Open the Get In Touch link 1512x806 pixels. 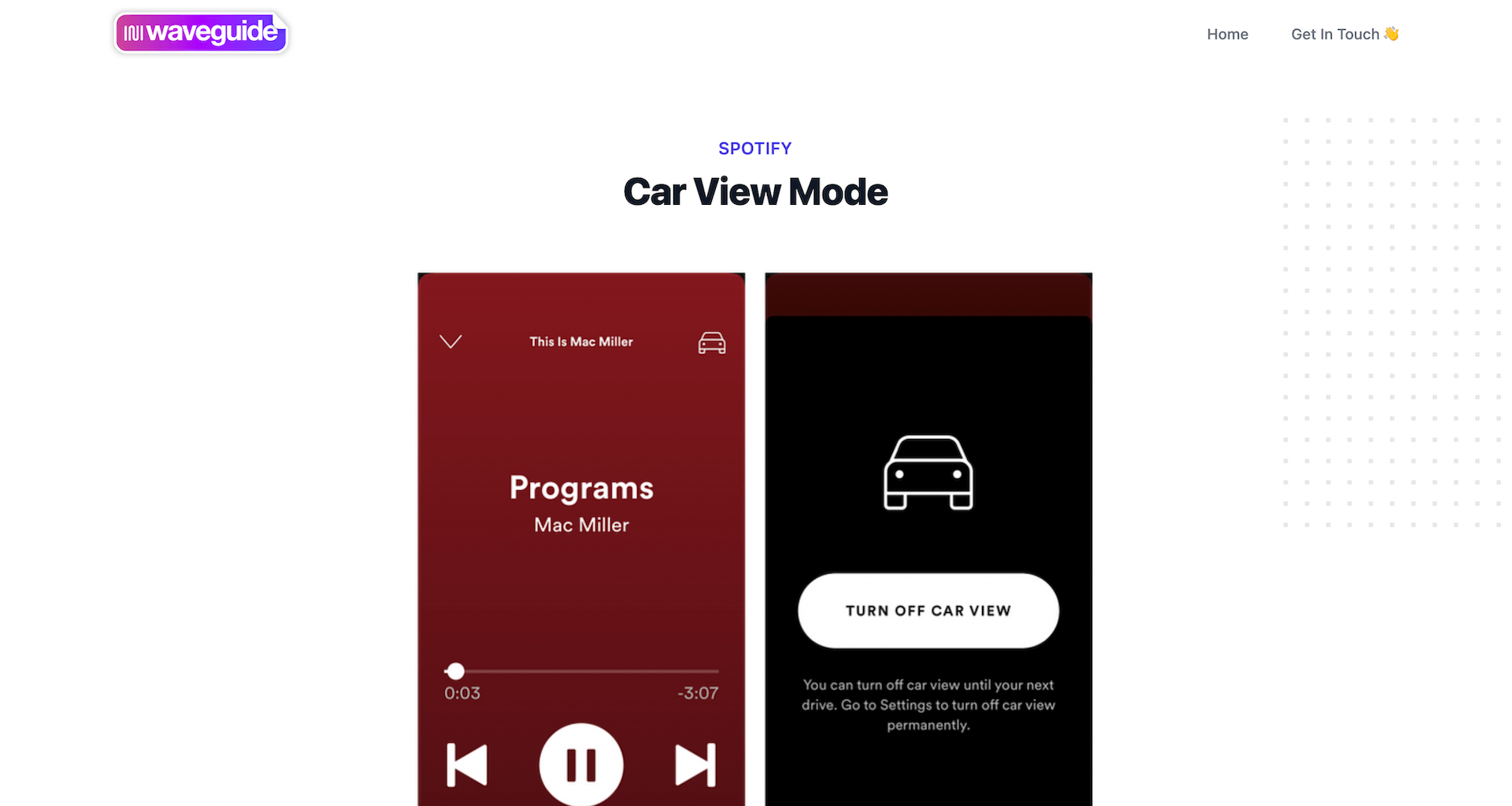(1343, 34)
